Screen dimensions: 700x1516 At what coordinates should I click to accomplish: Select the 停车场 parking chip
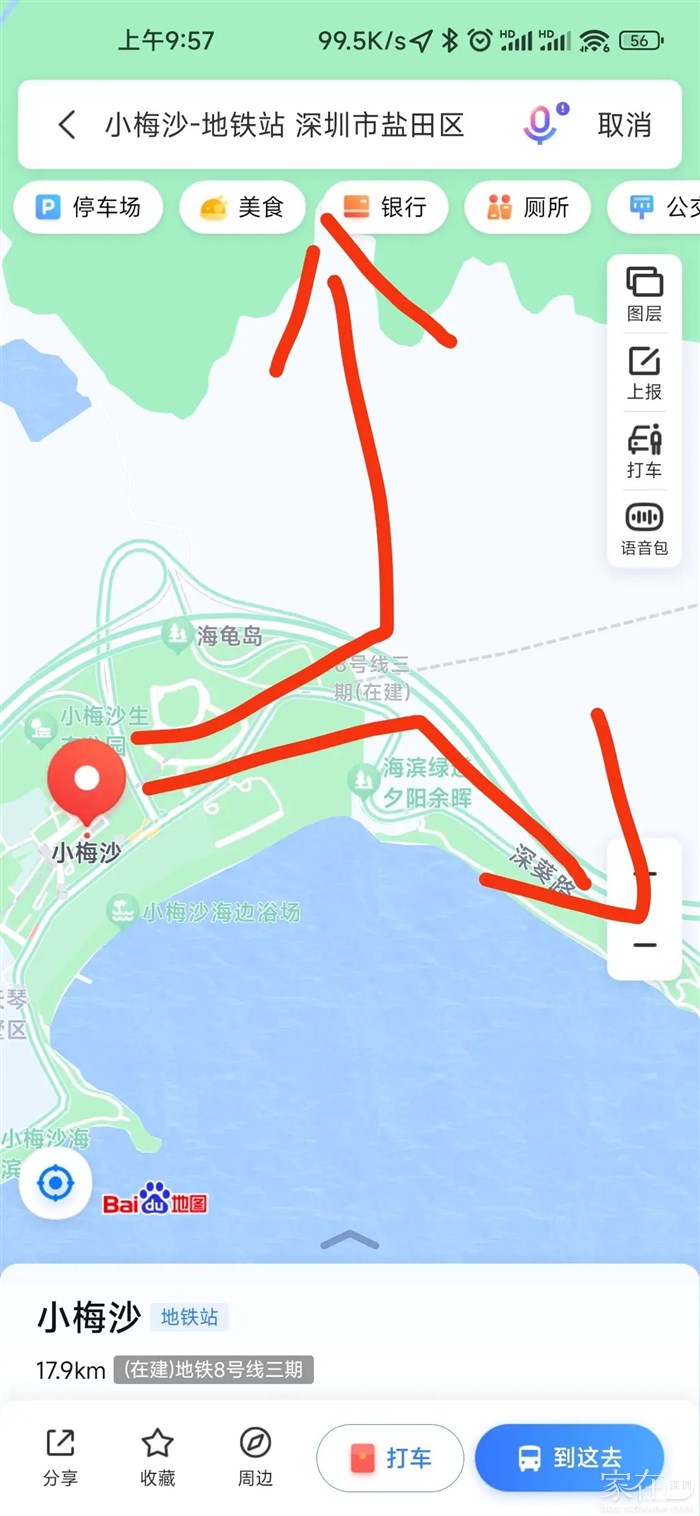click(89, 207)
